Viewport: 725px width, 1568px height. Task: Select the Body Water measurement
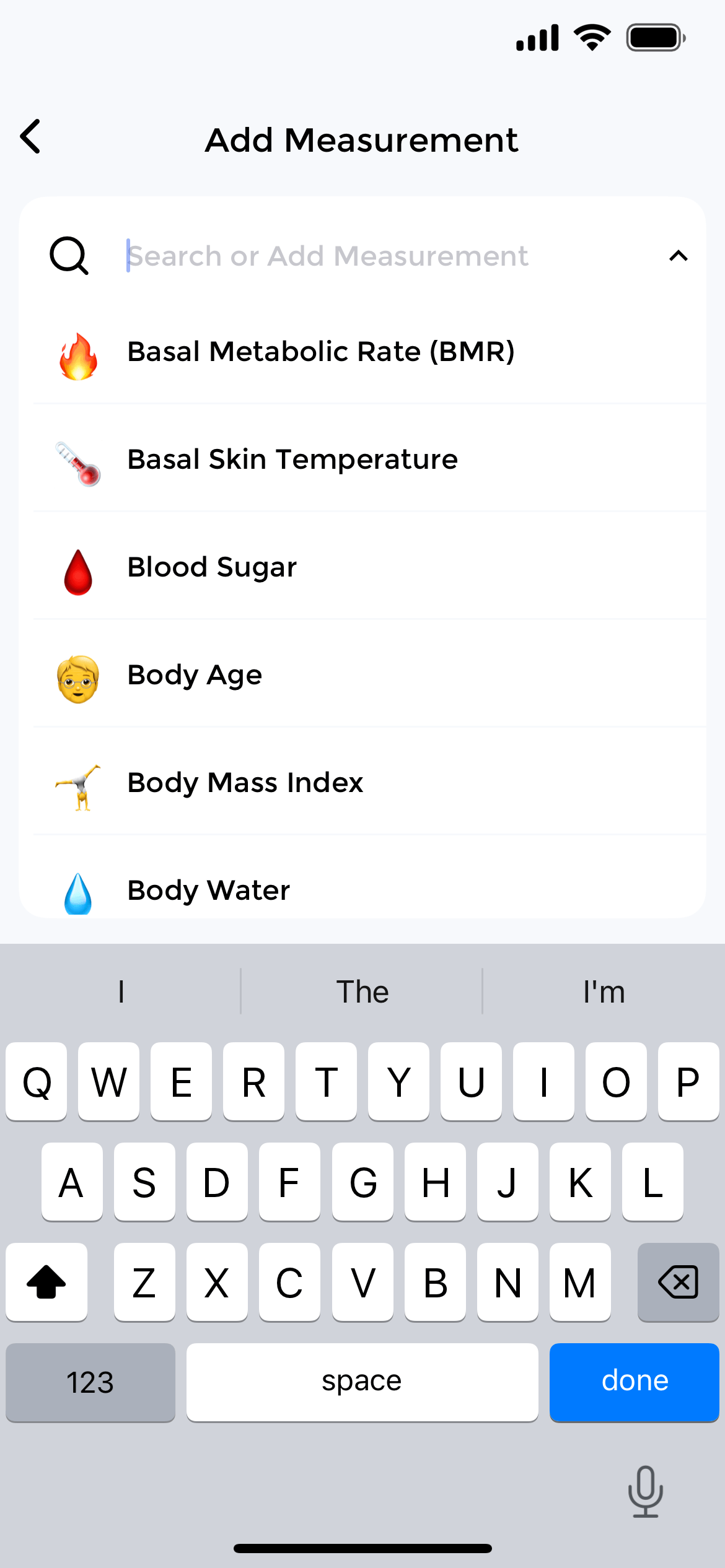209,891
